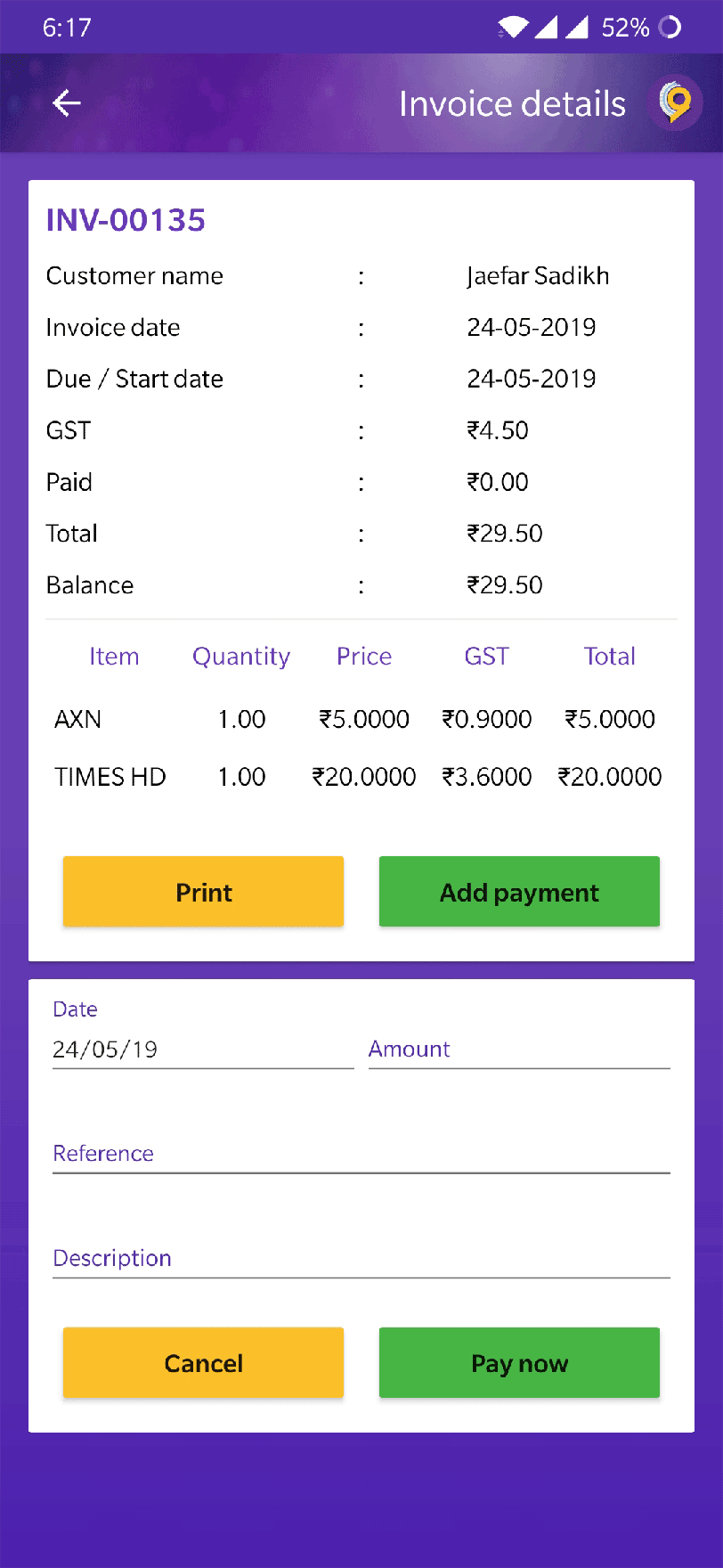
Task: Click the back arrow icon
Action: (66, 102)
